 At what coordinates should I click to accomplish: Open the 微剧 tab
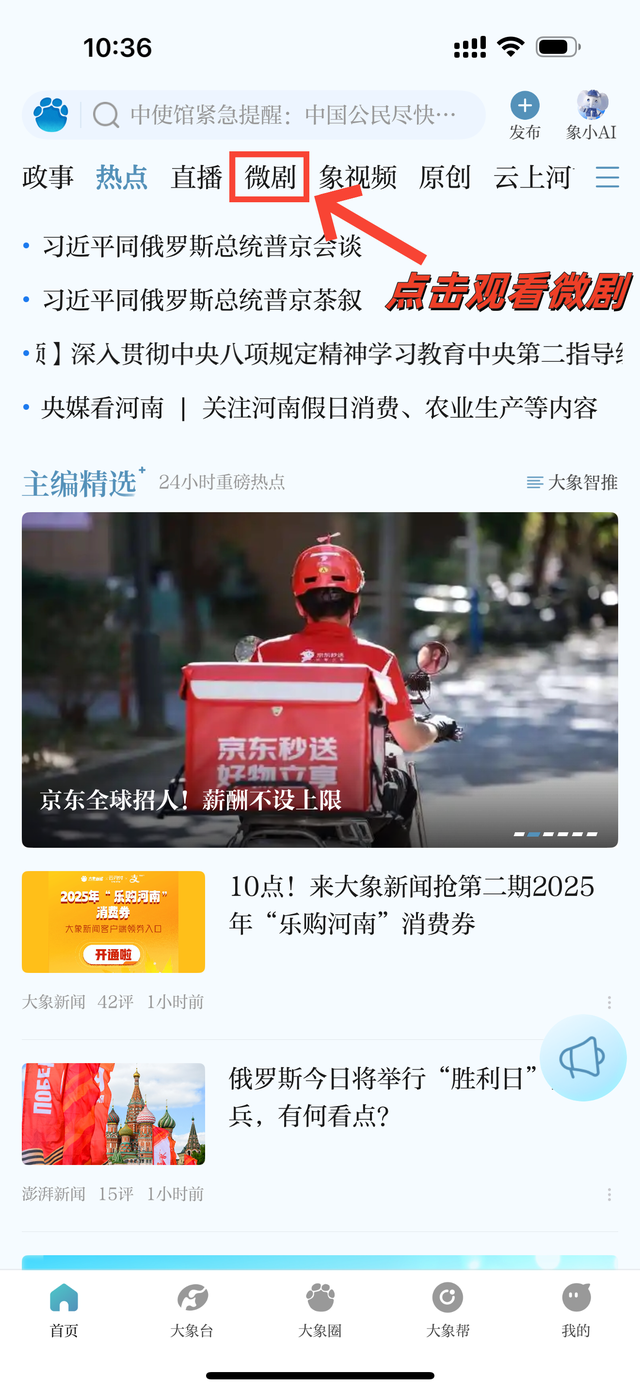point(270,178)
